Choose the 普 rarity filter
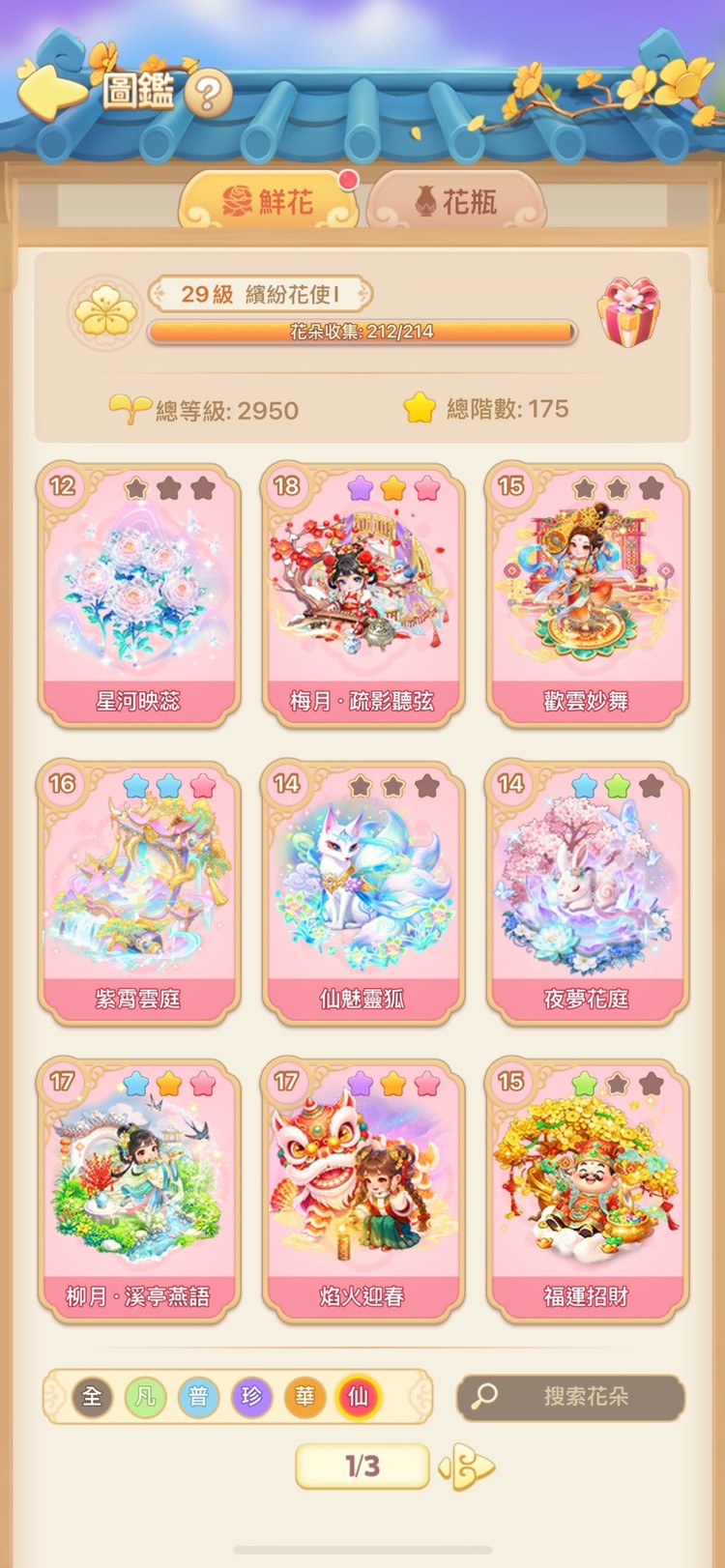725x1568 pixels. [x=198, y=1397]
